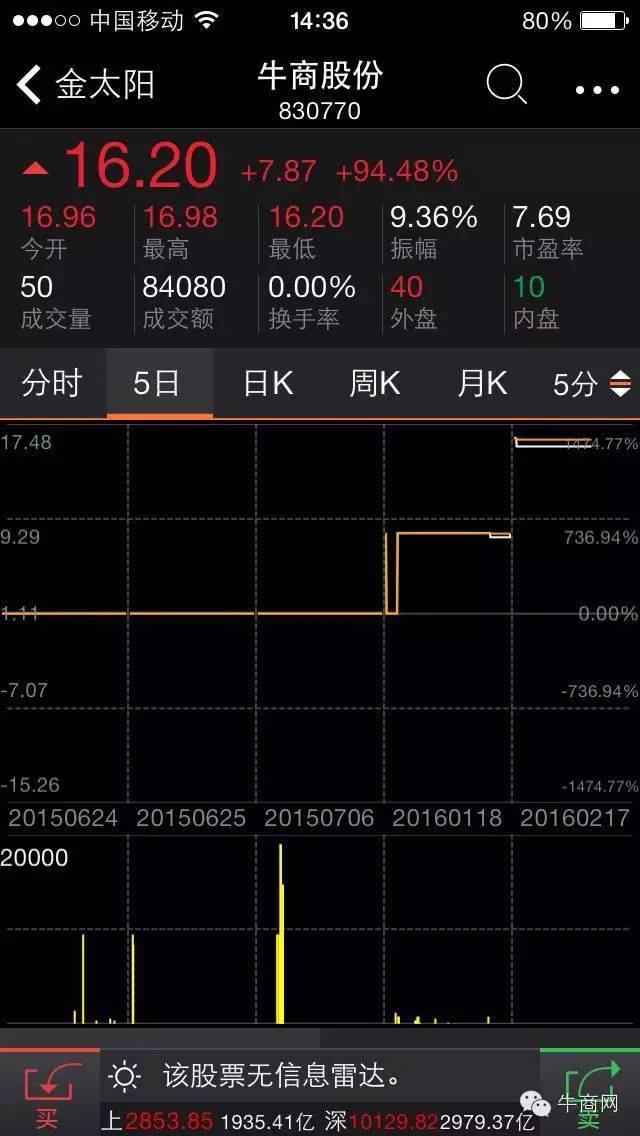The width and height of the screenshot is (640, 1136).
Task: Go back to 金太阳
Action: tap(85, 86)
